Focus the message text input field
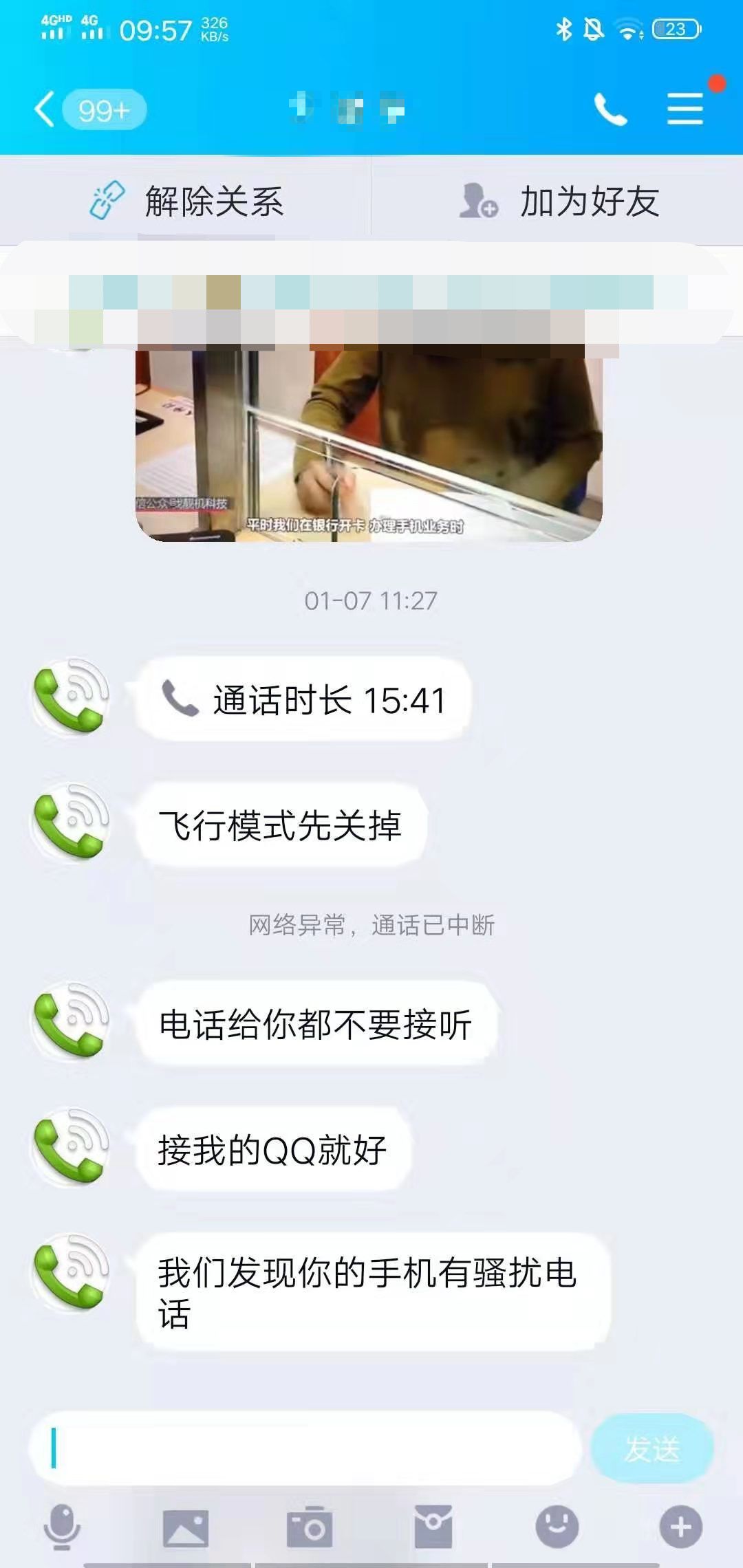Image resolution: width=743 pixels, height=1568 pixels. point(305,1448)
